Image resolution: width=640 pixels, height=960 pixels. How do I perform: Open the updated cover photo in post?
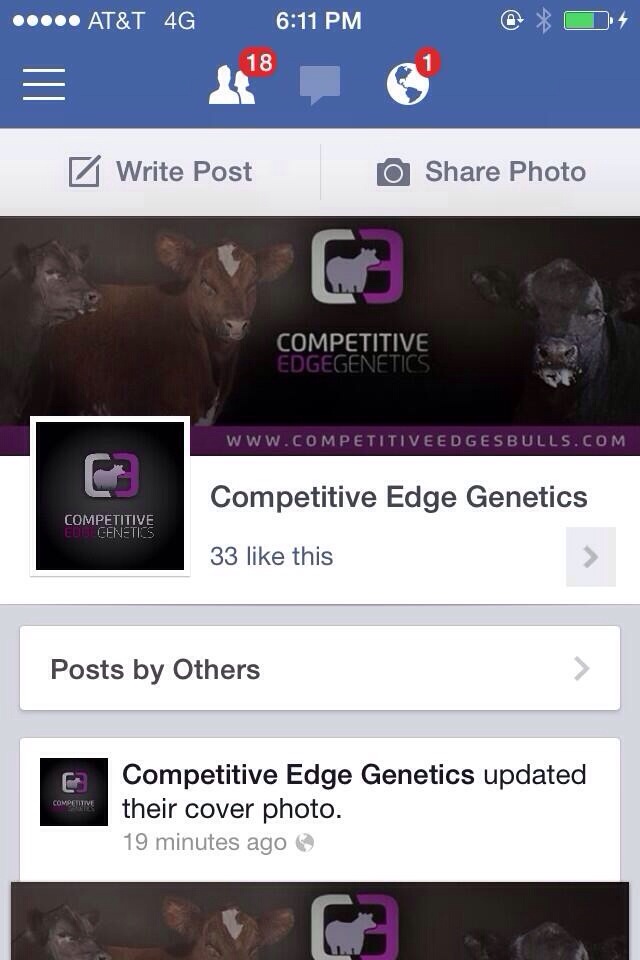320,920
